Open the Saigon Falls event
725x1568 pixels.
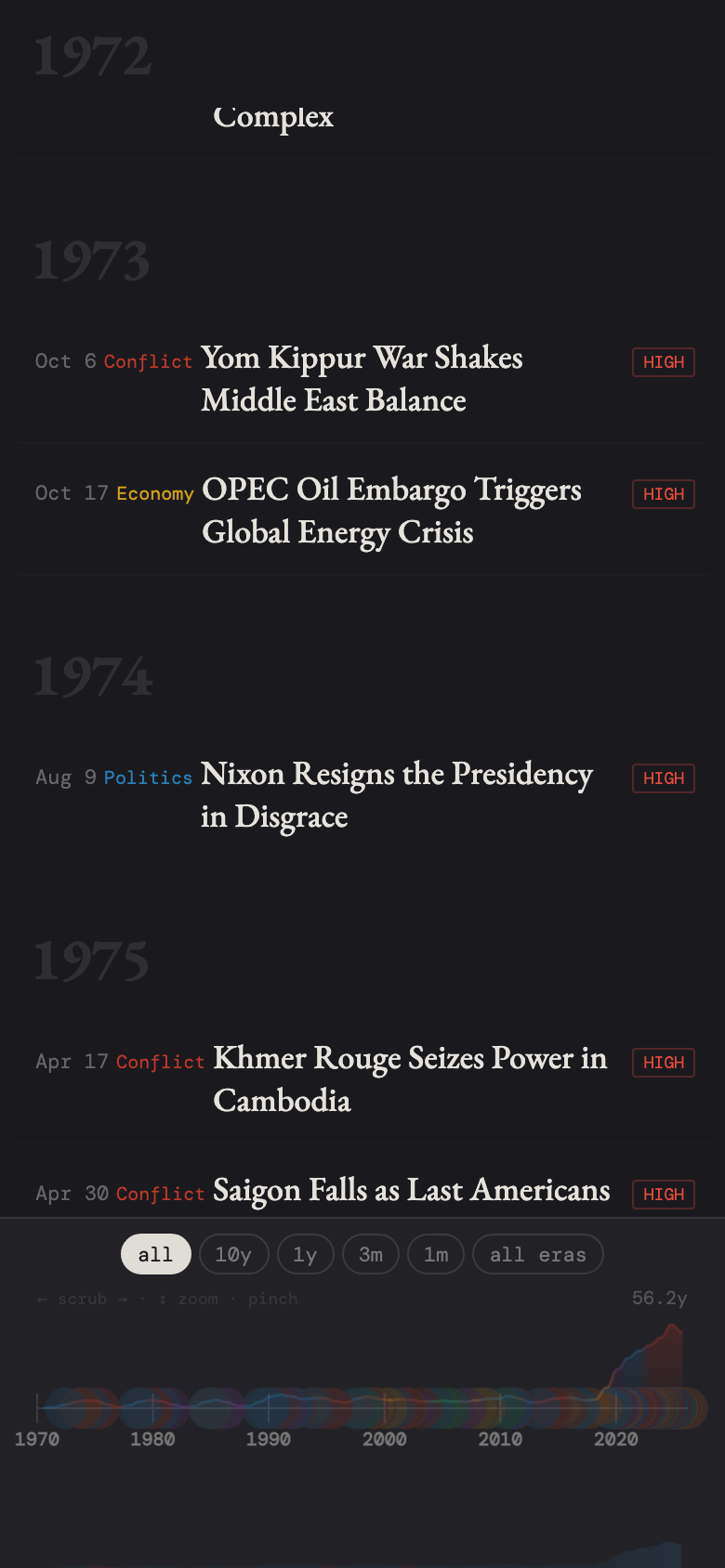(x=411, y=1191)
